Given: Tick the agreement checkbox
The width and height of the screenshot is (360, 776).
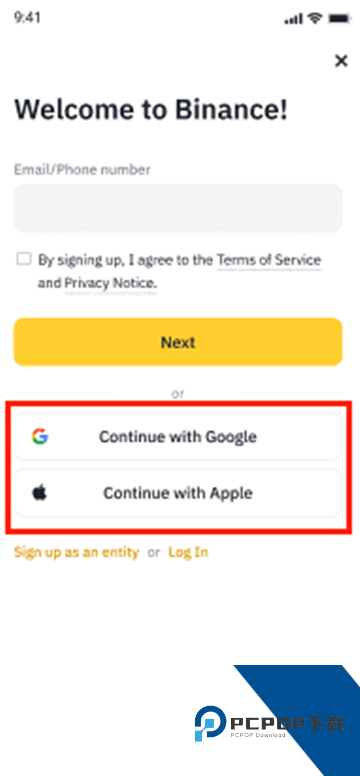Looking at the screenshot, I should pyautogui.click(x=23, y=259).
